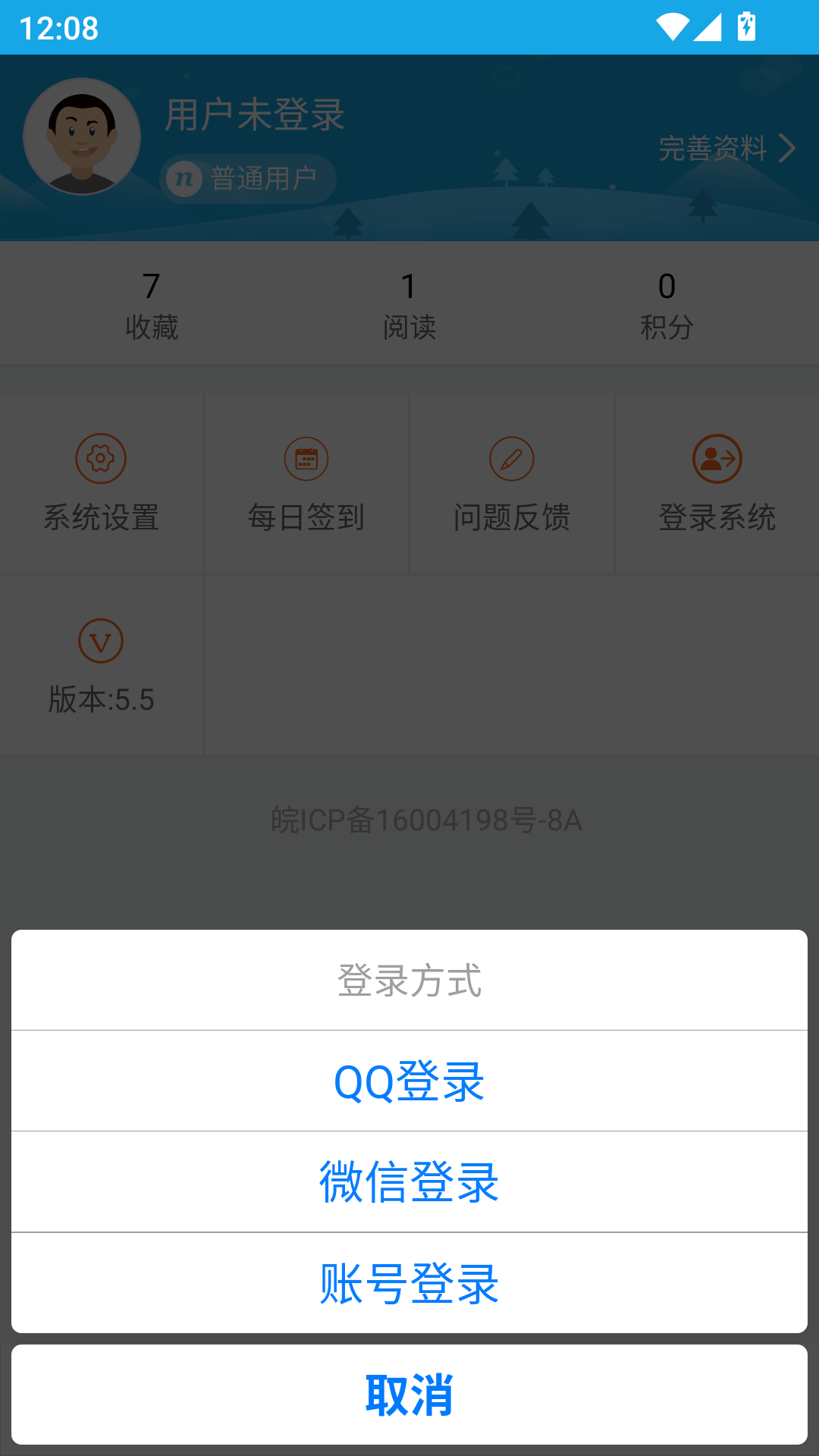The height and width of the screenshot is (1456, 819).
Task: Expand 完善资料 with the chevron arrow
Action: pos(786,150)
